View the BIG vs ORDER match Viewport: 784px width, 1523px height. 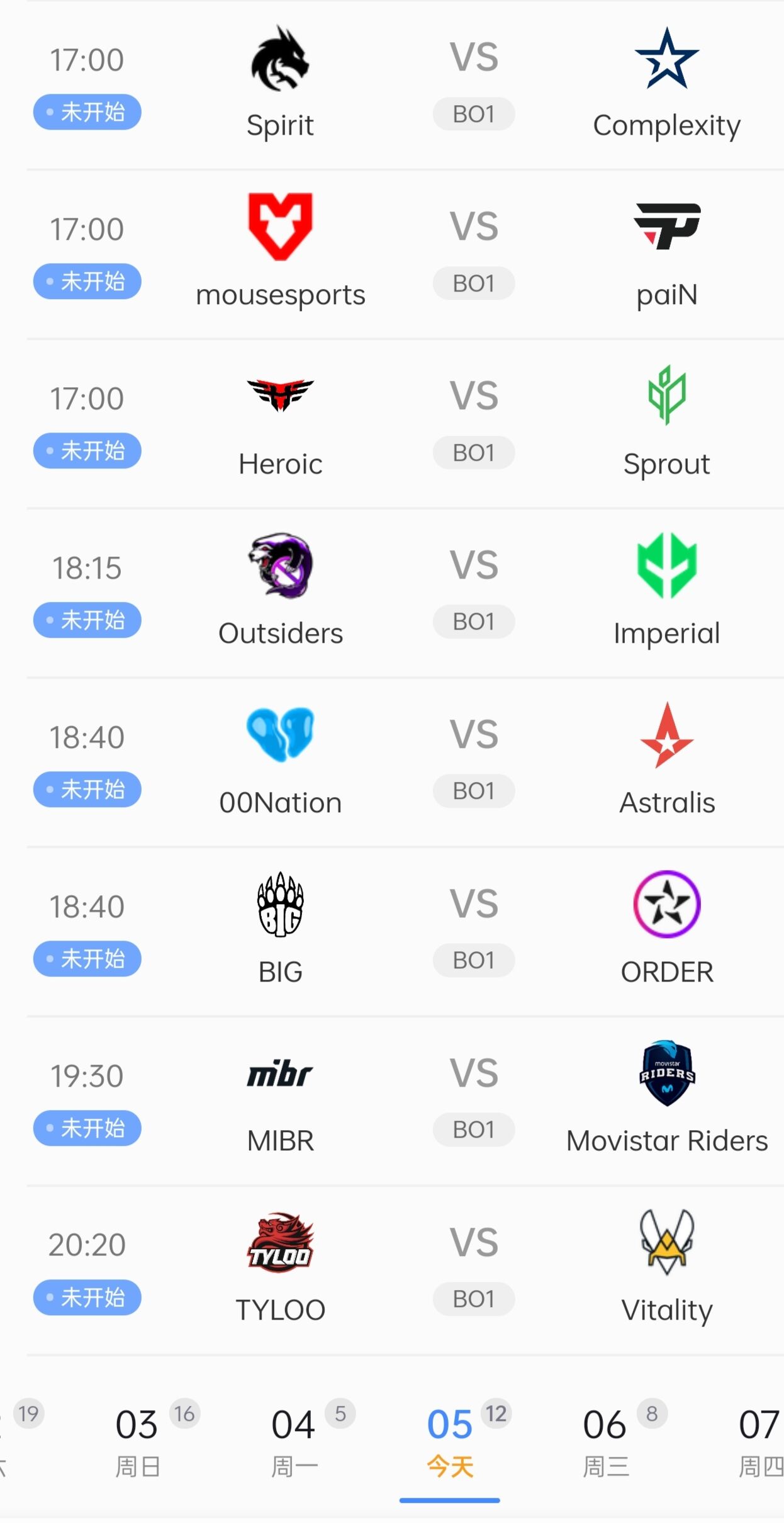click(473, 932)
